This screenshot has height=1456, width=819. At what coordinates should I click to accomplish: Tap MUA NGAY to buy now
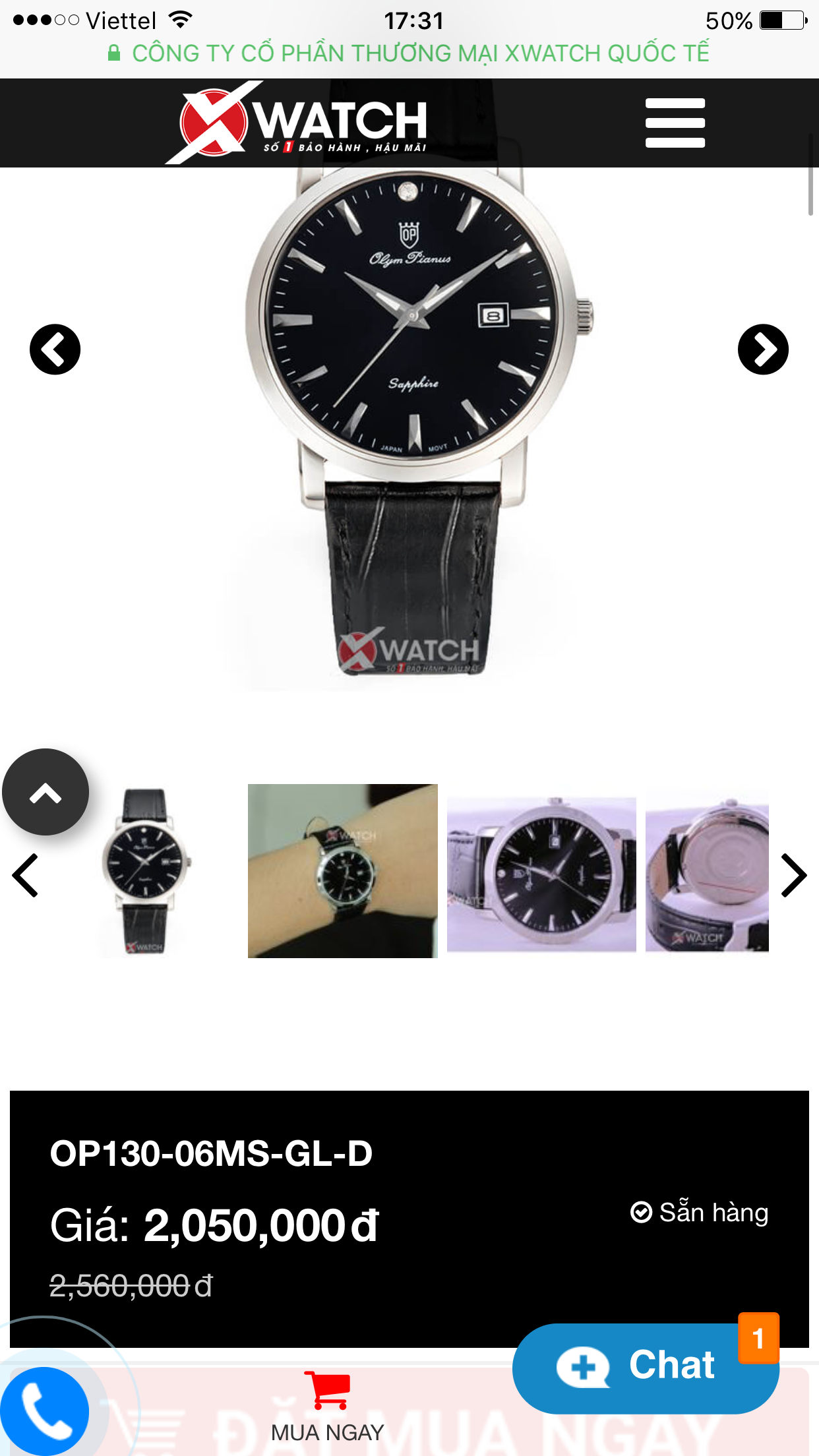(327, 1405)
